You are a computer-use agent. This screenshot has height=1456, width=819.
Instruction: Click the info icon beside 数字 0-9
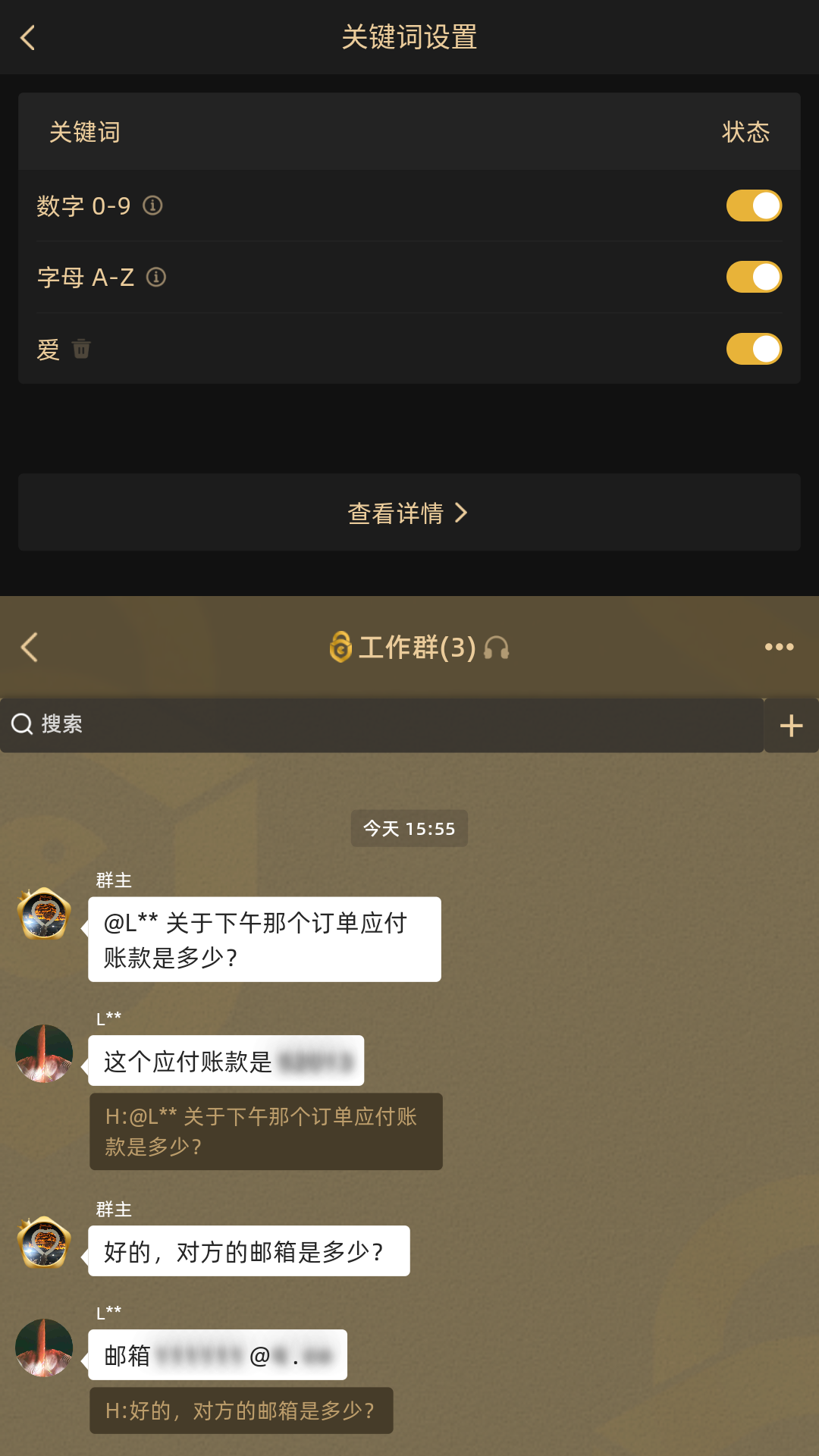(153, 206)
